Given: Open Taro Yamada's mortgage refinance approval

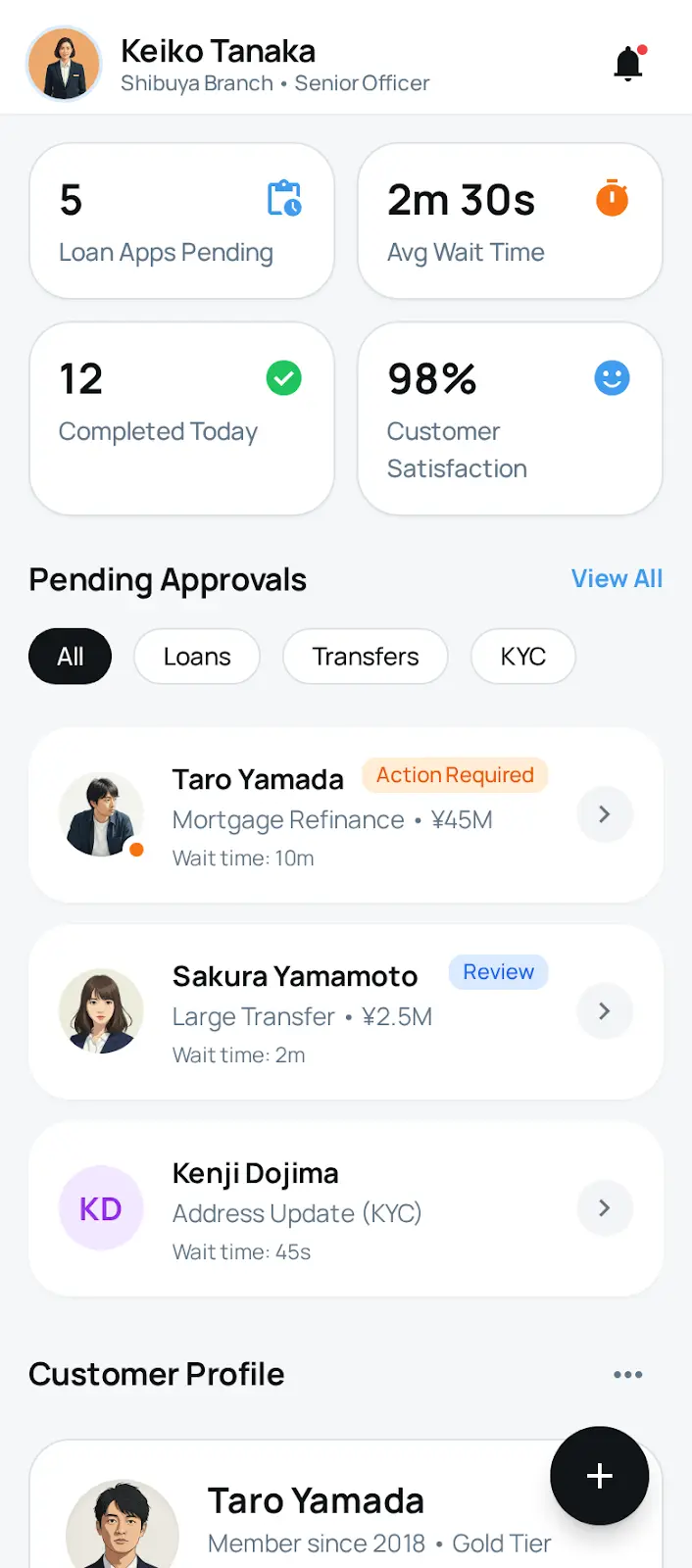Looking at the screenshot, I should tap(345, 815).
